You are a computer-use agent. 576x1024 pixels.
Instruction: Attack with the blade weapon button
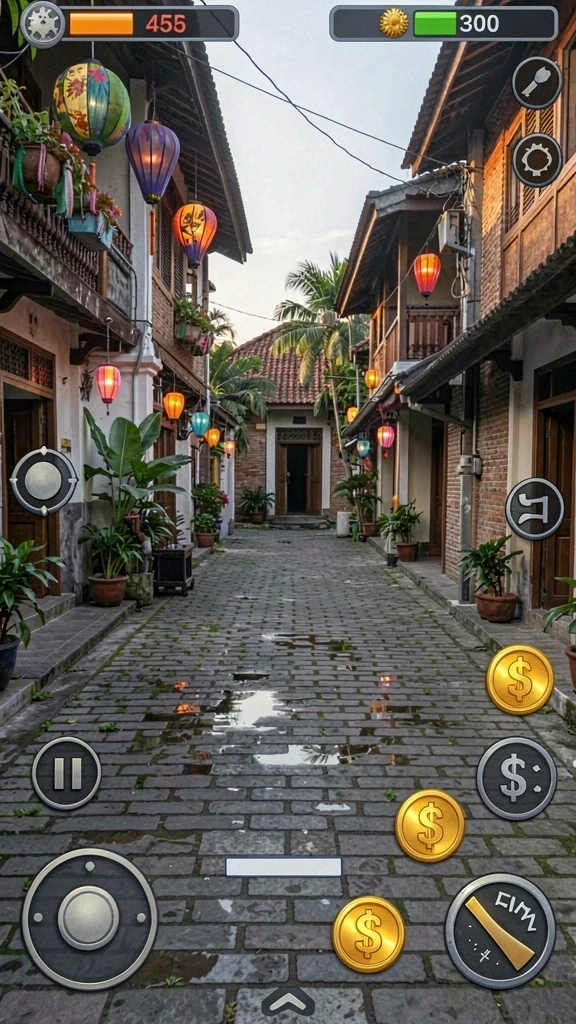(500, 931)
